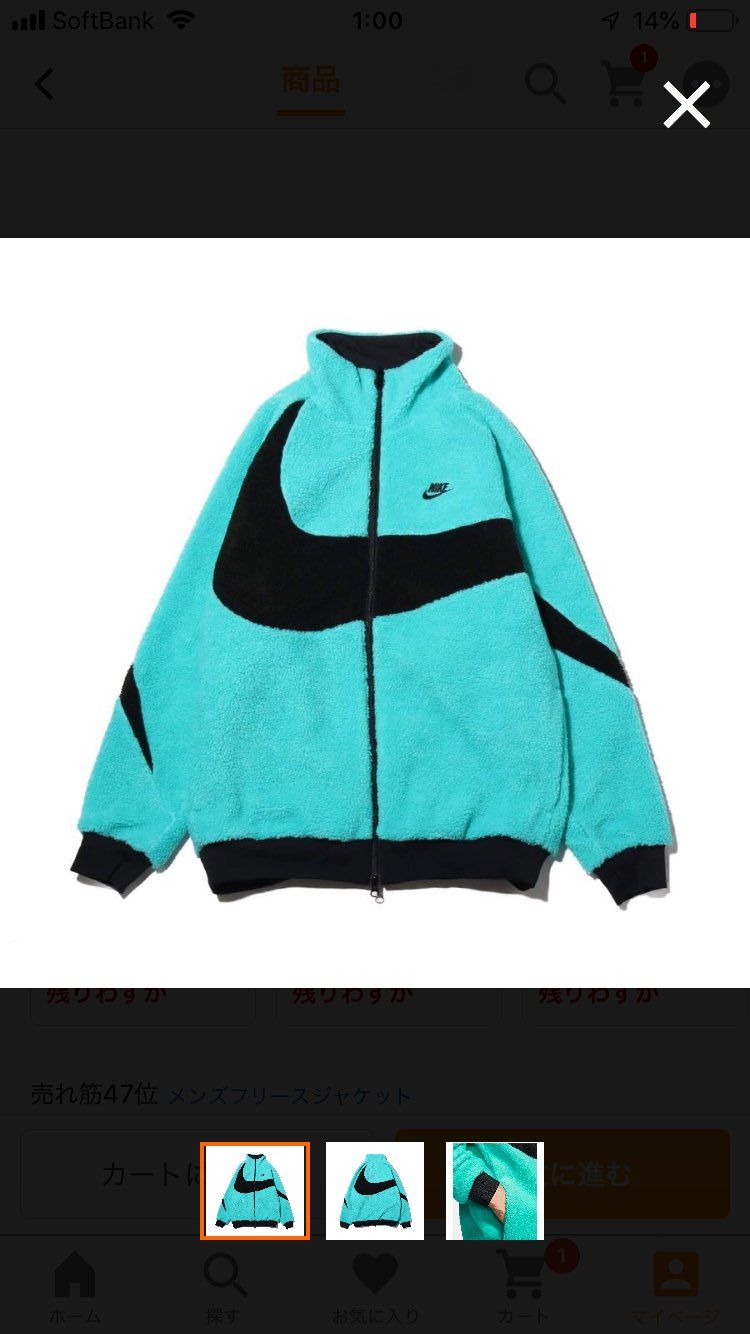This screenshot has width=750, height=1334.
Task: Show the back-view jacket thumbnail
Action: [x=375, y=1190]
